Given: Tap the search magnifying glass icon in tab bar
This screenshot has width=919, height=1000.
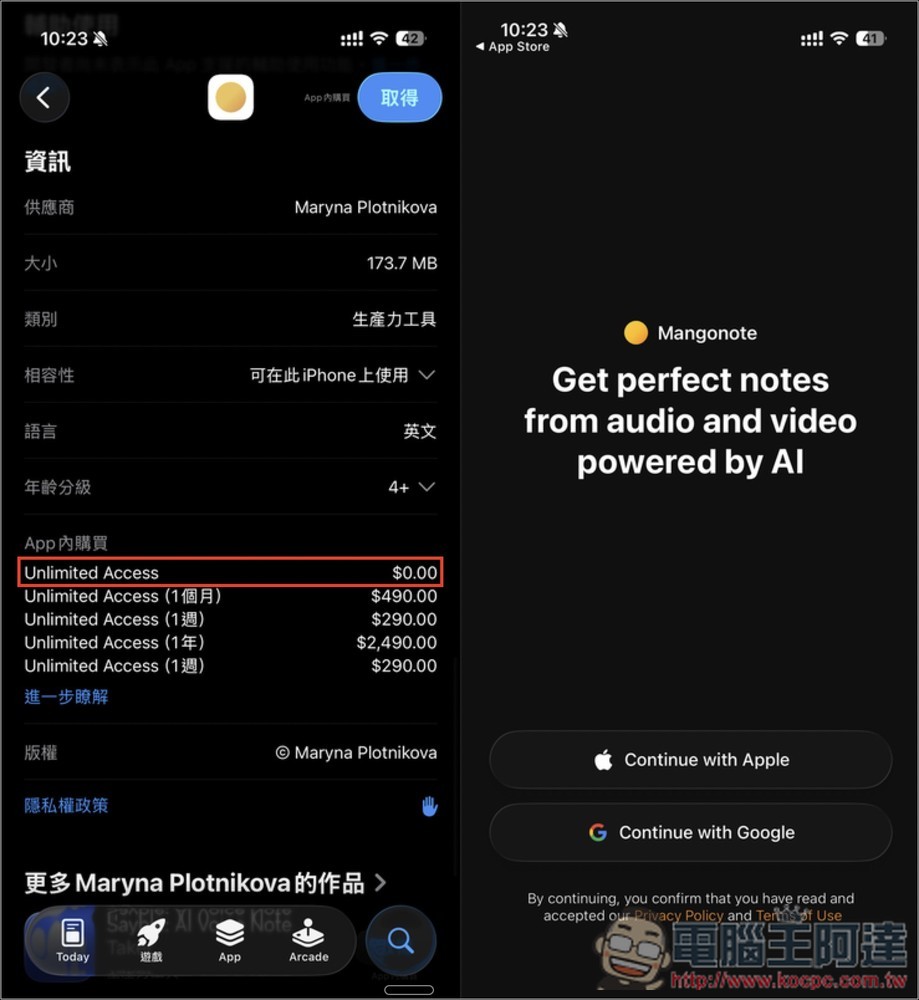Looking at the screenshot, I should click(x=400, y=940).
